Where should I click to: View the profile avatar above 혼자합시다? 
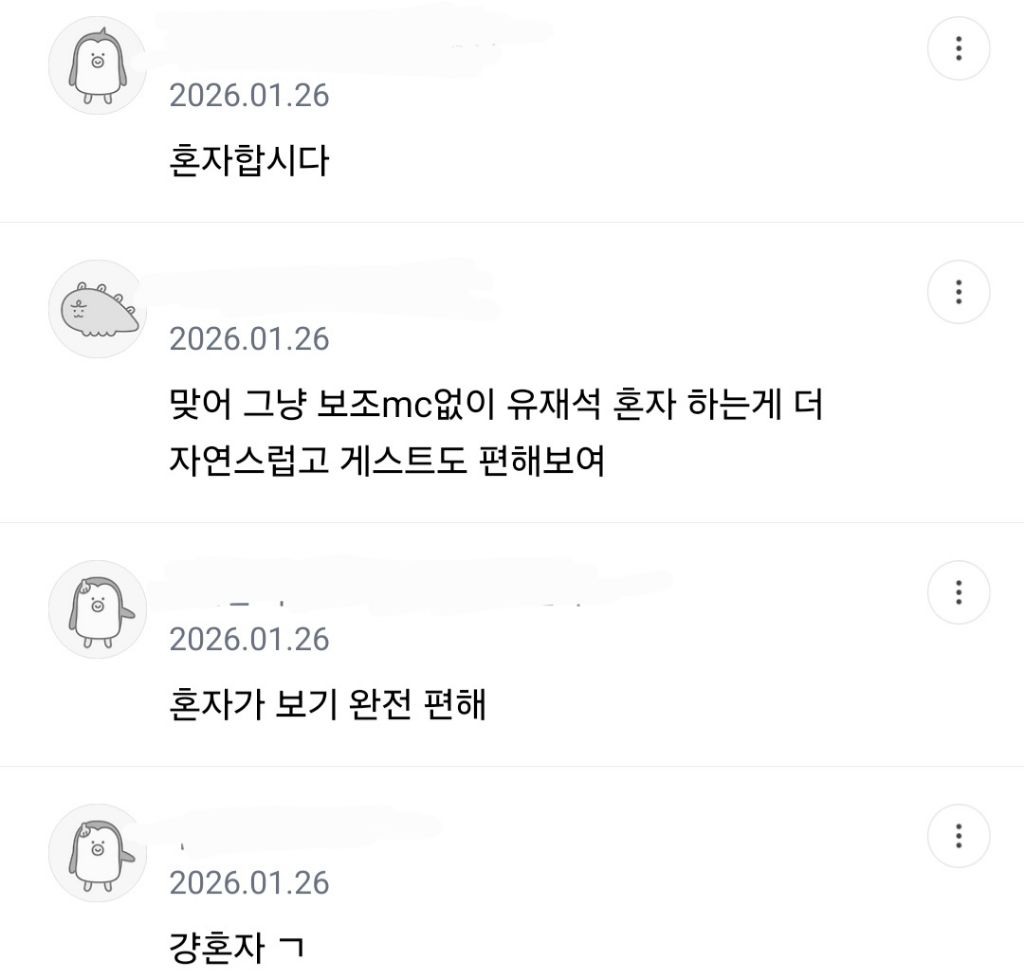pos(97,65)
